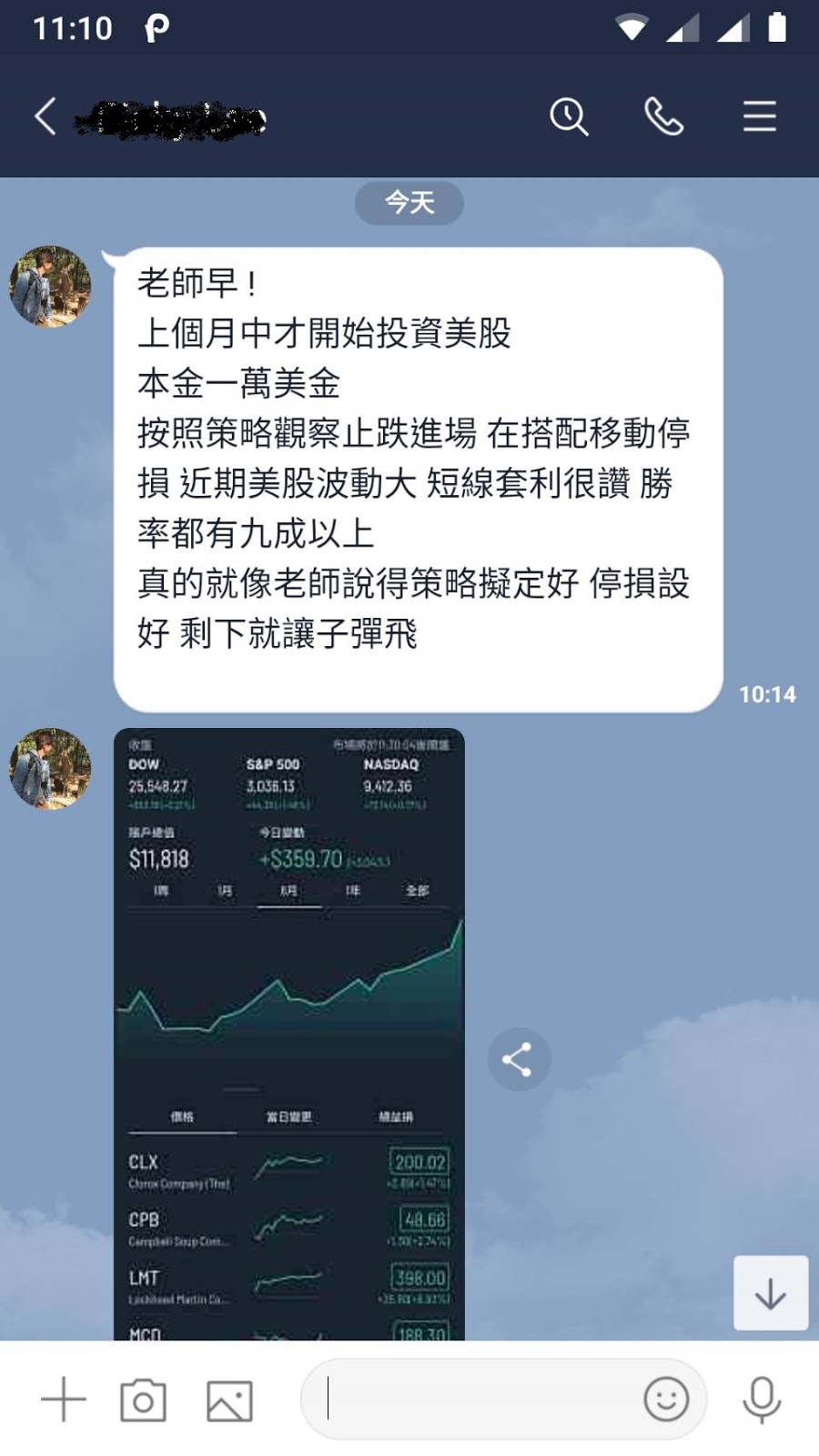Focus the message text field
Image resolution: width=819 pixels, height=1456 pixels.
click(x=473, y=1400)
